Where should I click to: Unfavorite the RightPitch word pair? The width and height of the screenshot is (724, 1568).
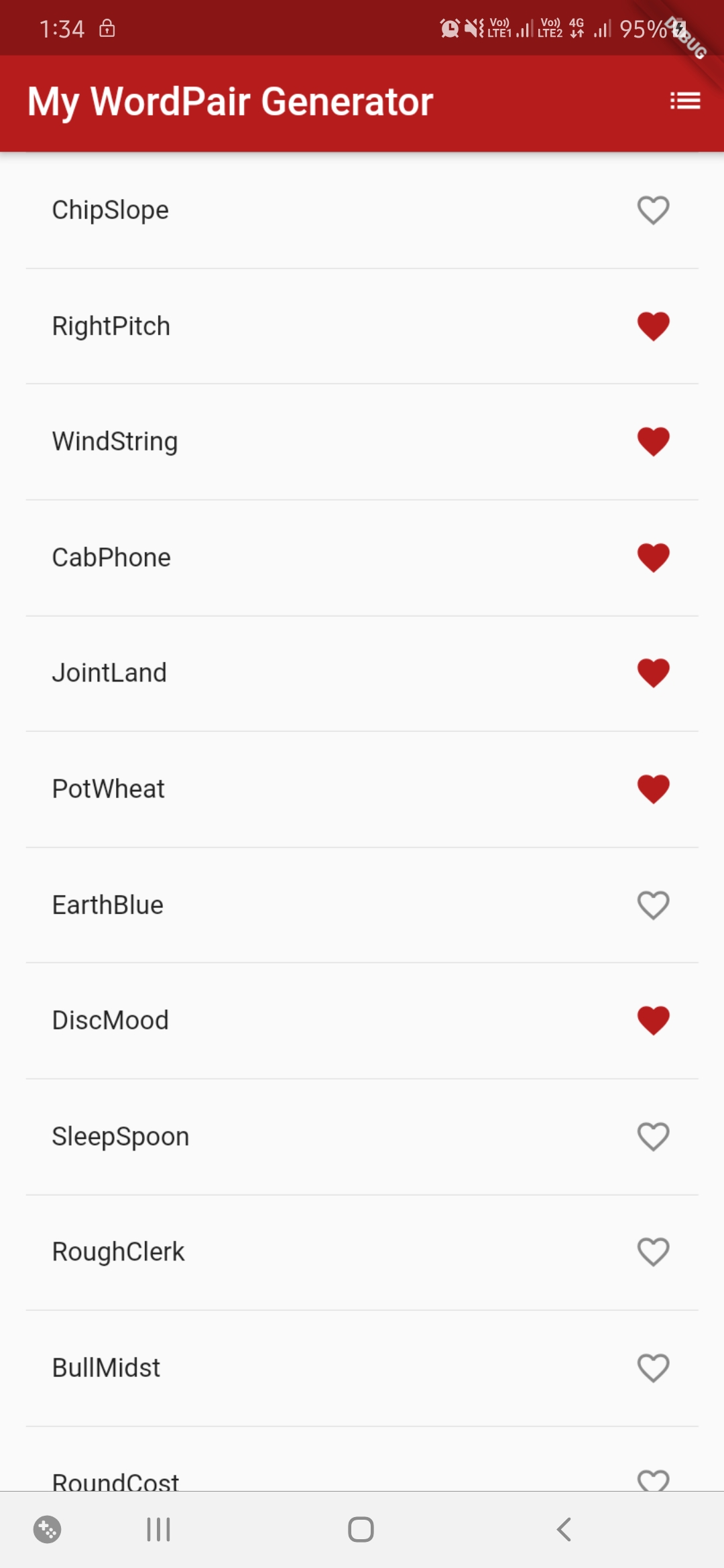point(653,326)
